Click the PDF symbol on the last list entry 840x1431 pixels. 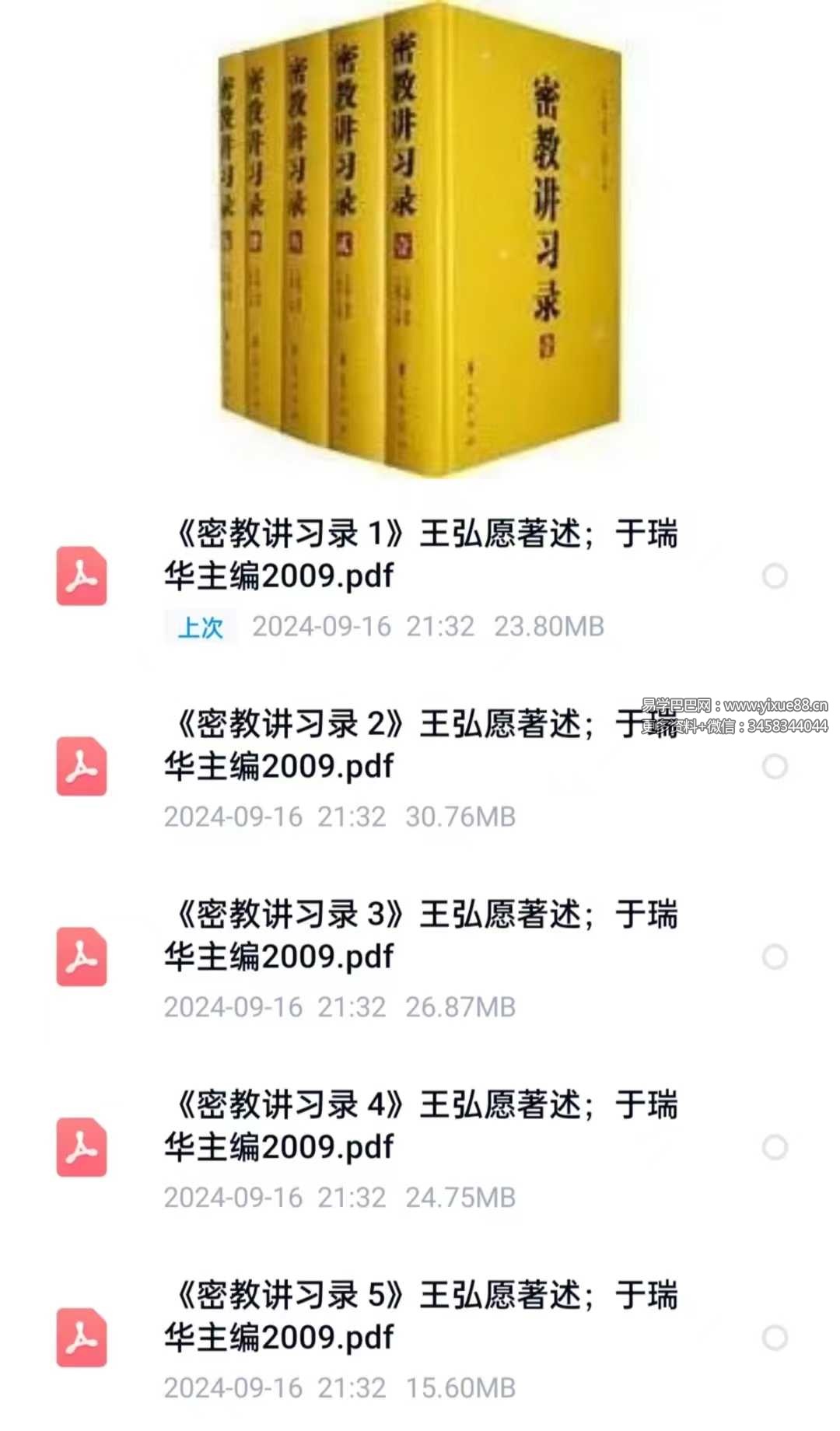tap(80, 1336)
